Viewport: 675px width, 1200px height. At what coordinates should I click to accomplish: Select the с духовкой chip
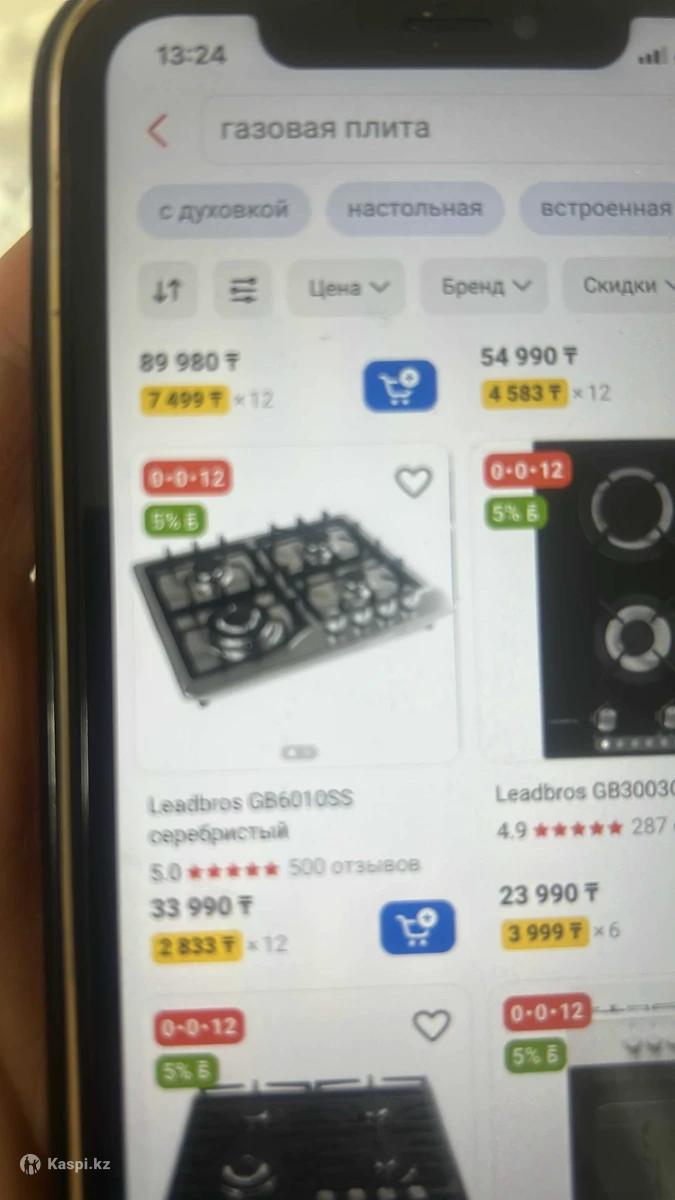tap(223, 210)
